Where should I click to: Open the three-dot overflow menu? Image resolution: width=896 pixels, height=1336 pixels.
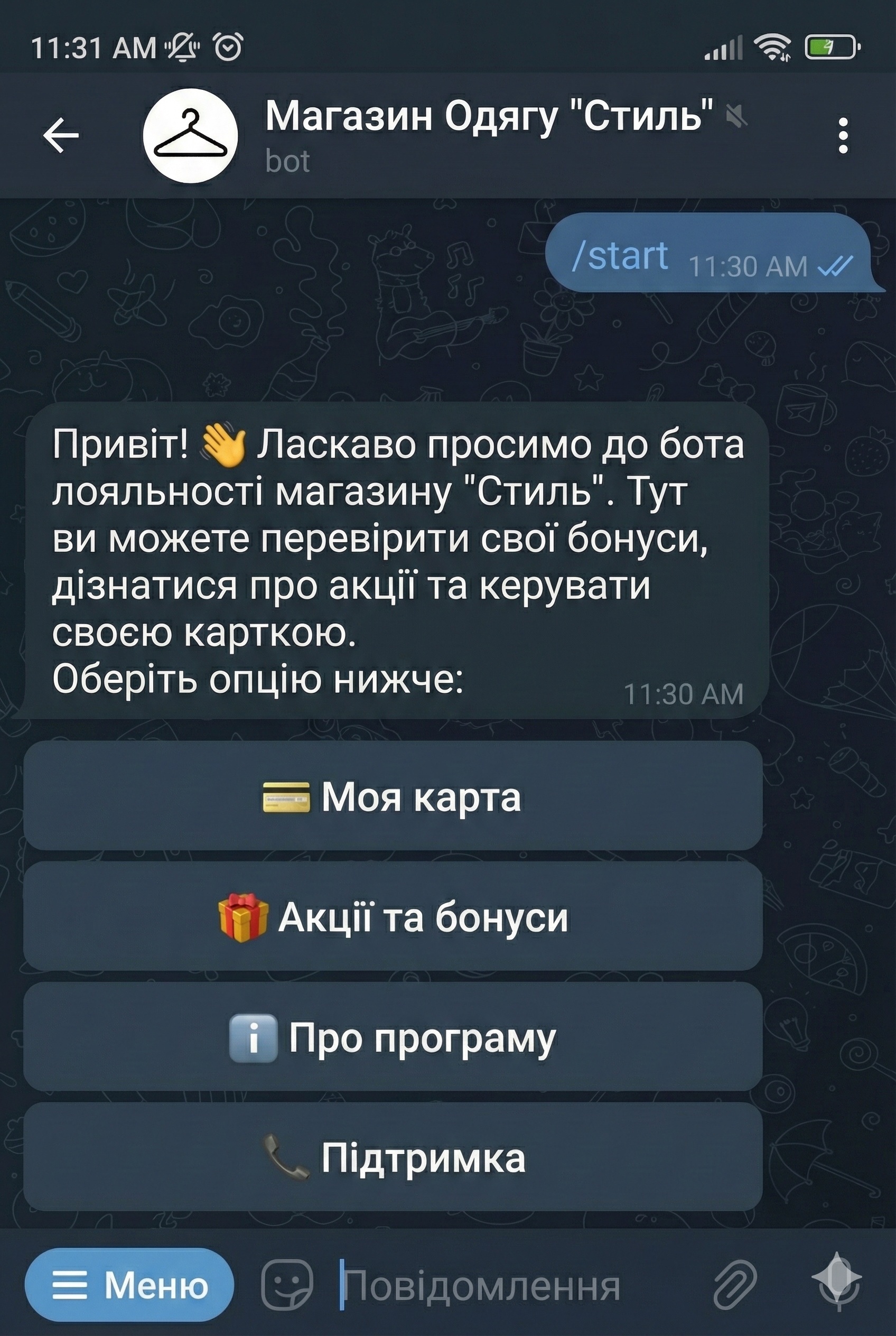(x=843, y=136)
